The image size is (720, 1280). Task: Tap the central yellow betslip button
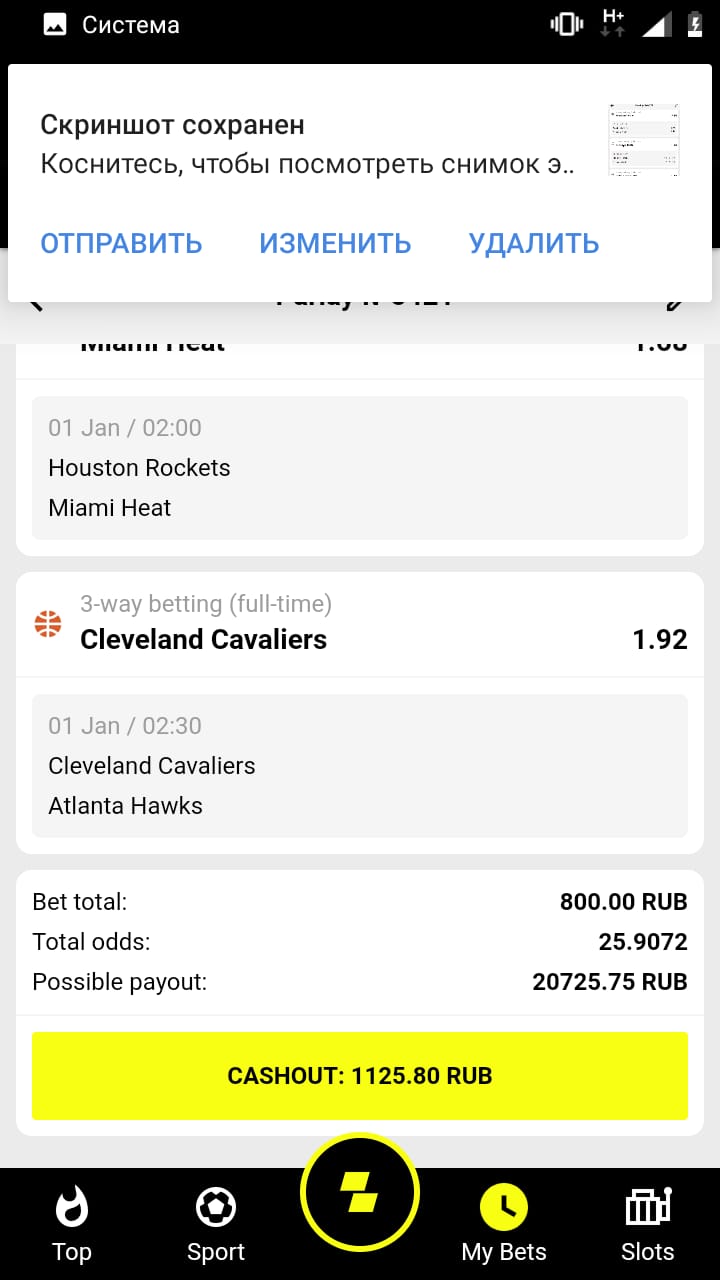360,1192
